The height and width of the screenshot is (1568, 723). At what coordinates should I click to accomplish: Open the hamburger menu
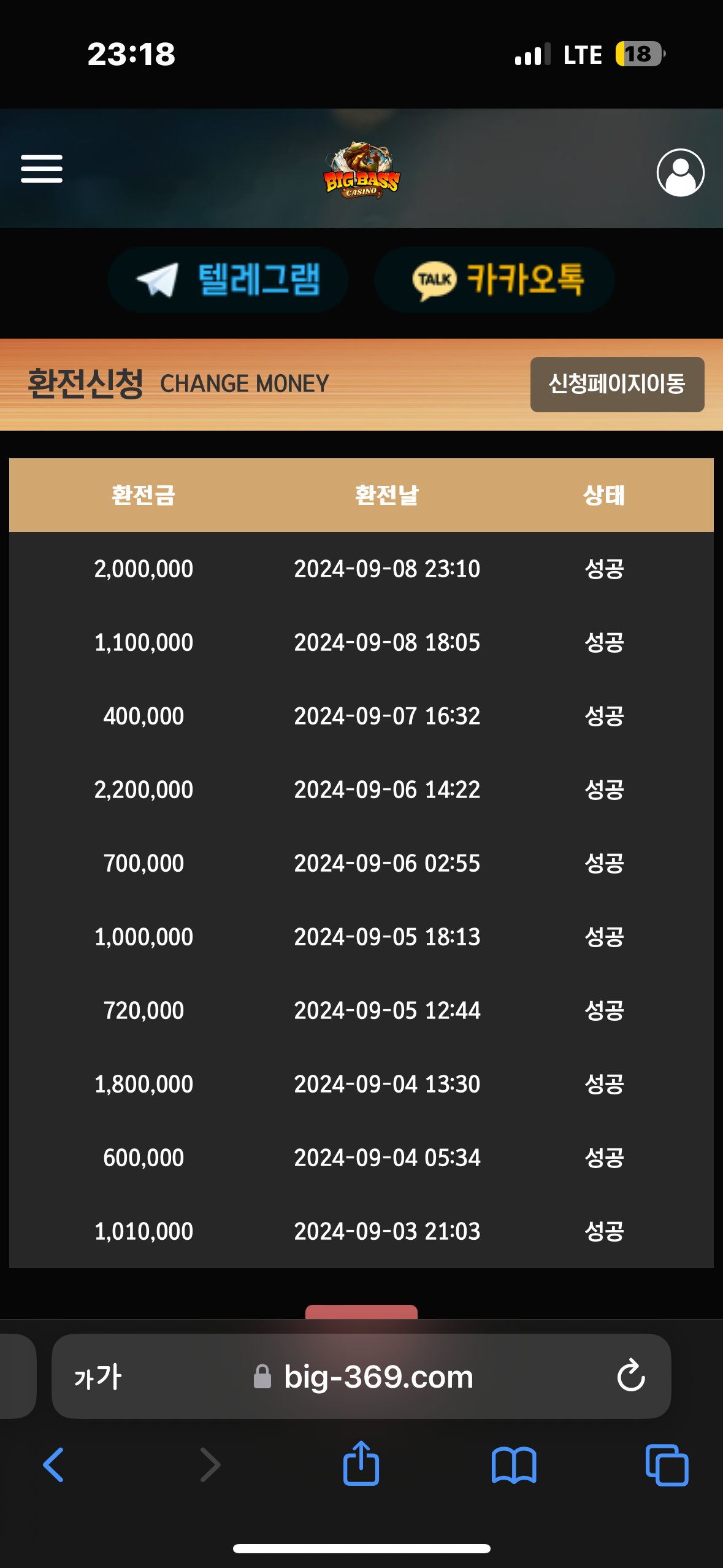click(x=42, y=169)
